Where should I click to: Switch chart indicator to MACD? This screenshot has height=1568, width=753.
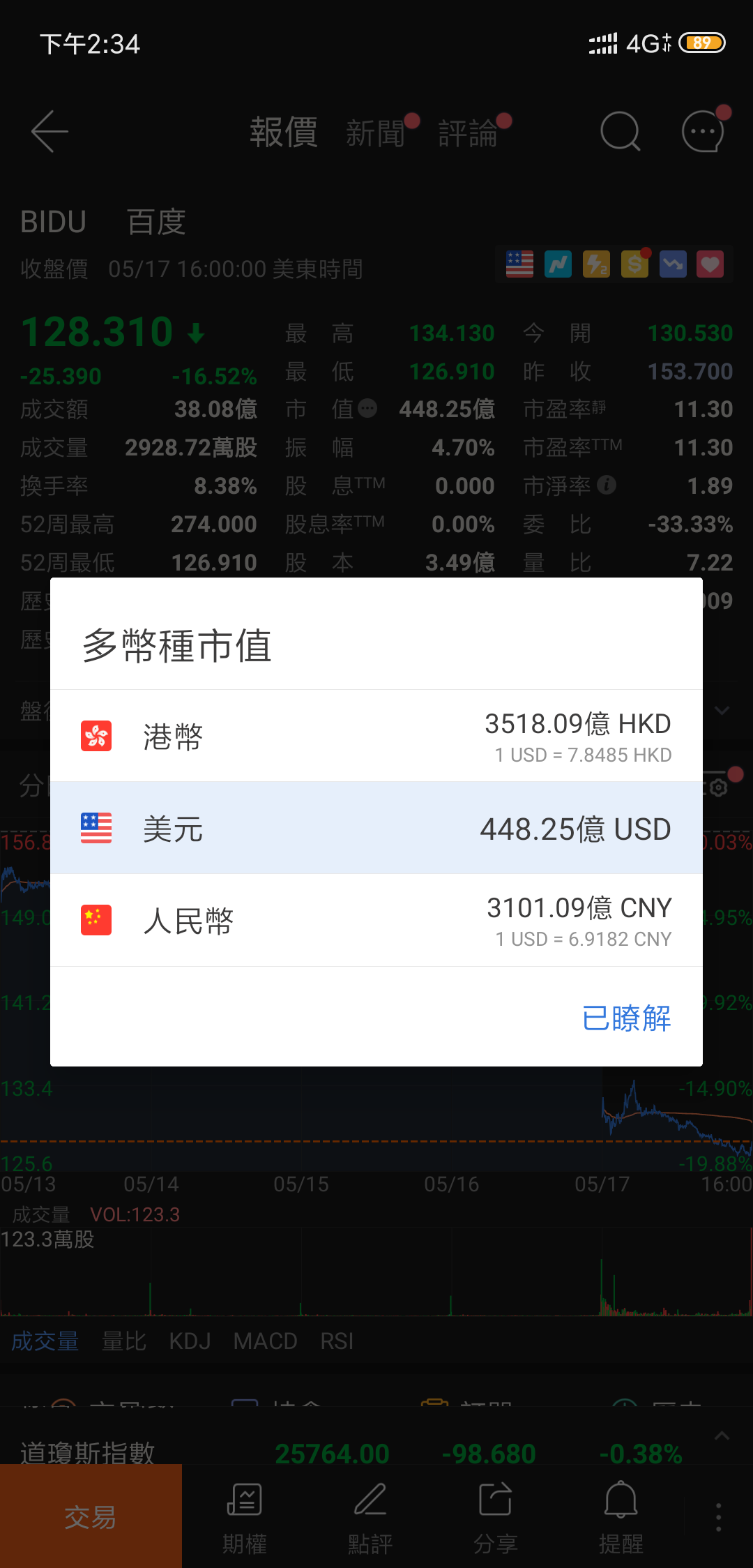[x=265, y=1341]
